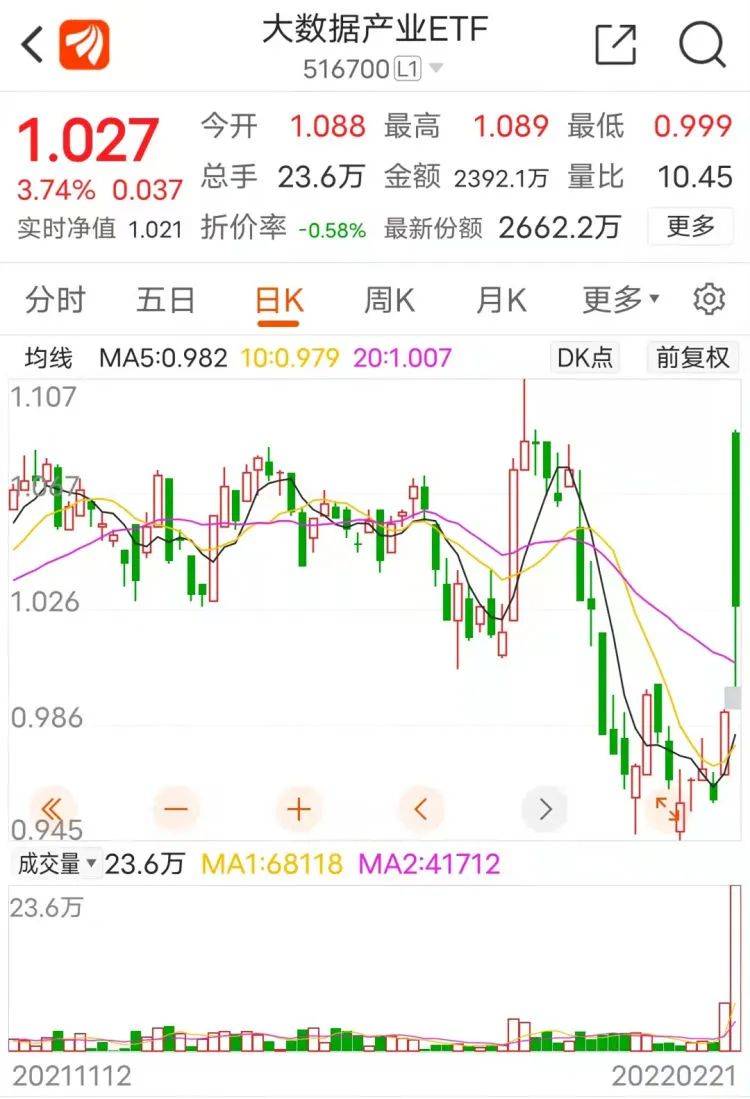
Task: Switch to 前复权 price adjustment mode
Action: tap(692, 358)
